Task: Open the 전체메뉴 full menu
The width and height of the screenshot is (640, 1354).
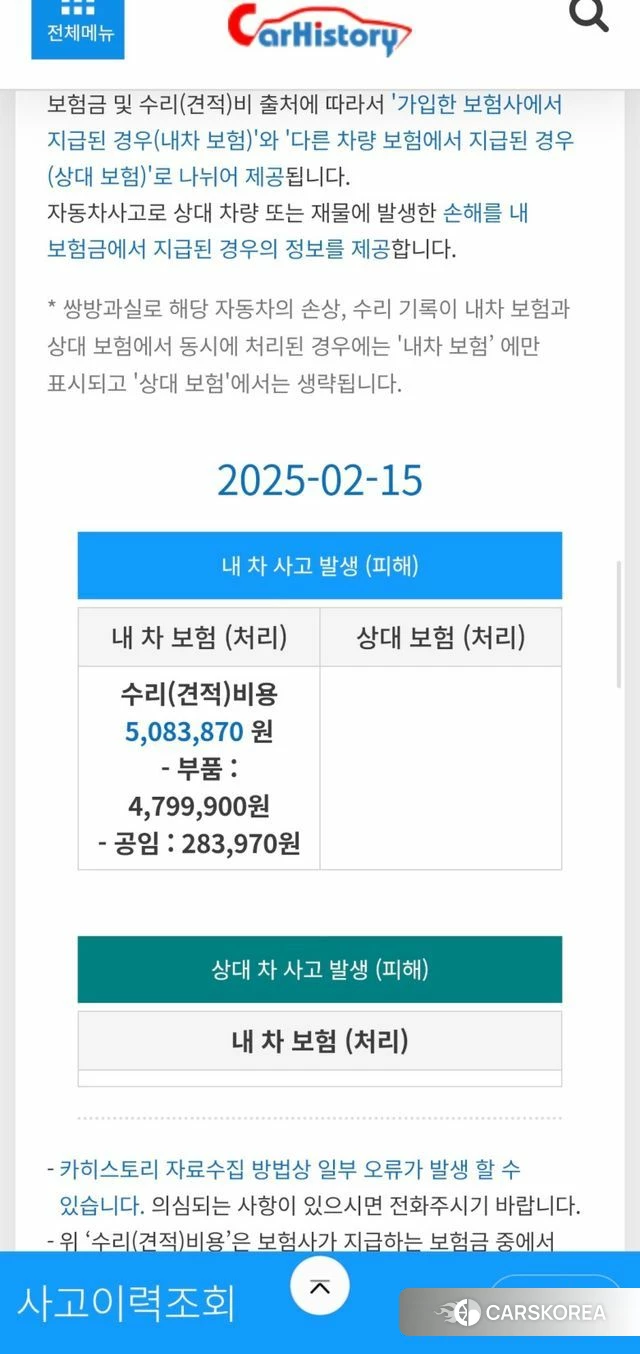Action: (79, 24)
